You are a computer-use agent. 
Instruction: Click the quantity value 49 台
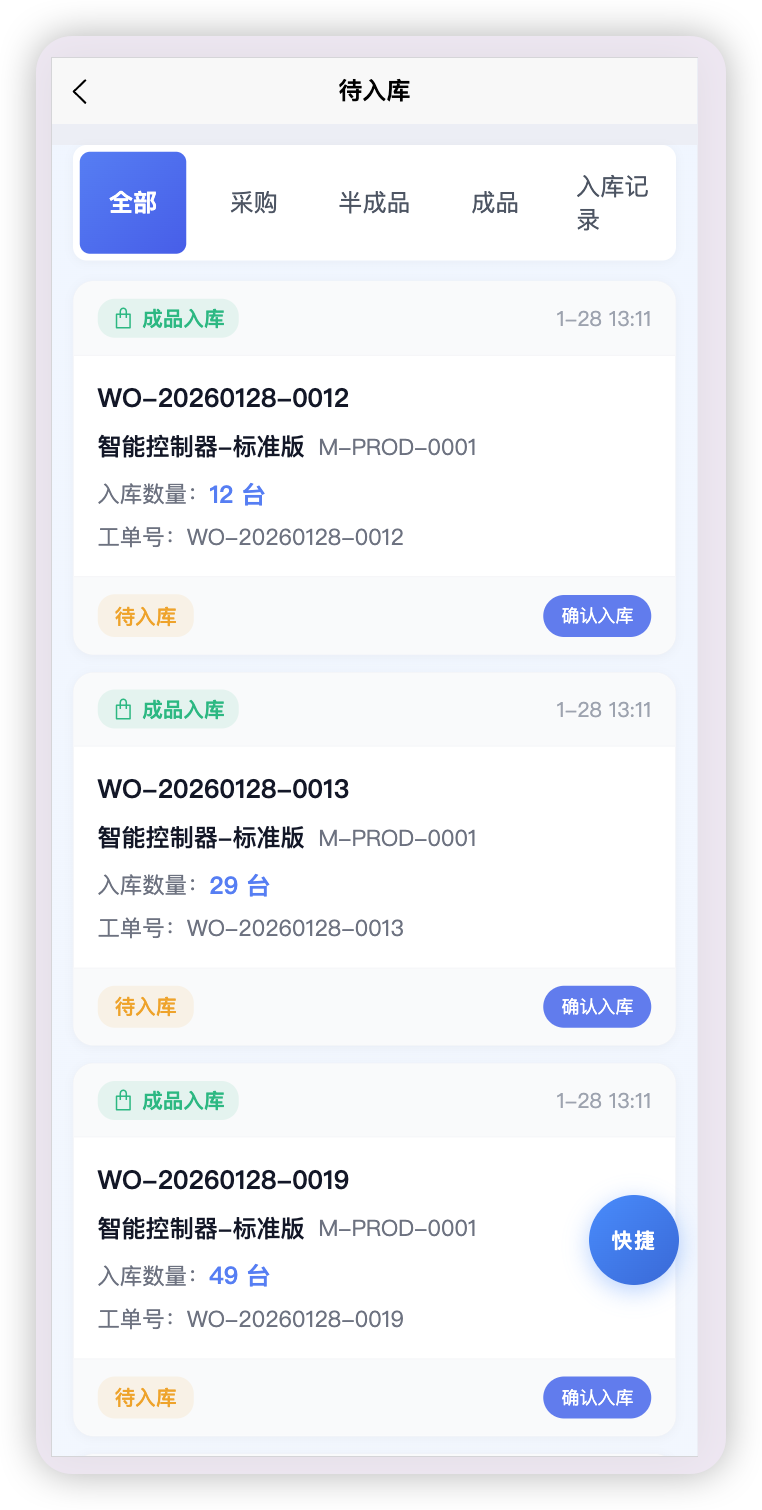click(239, 1275)
